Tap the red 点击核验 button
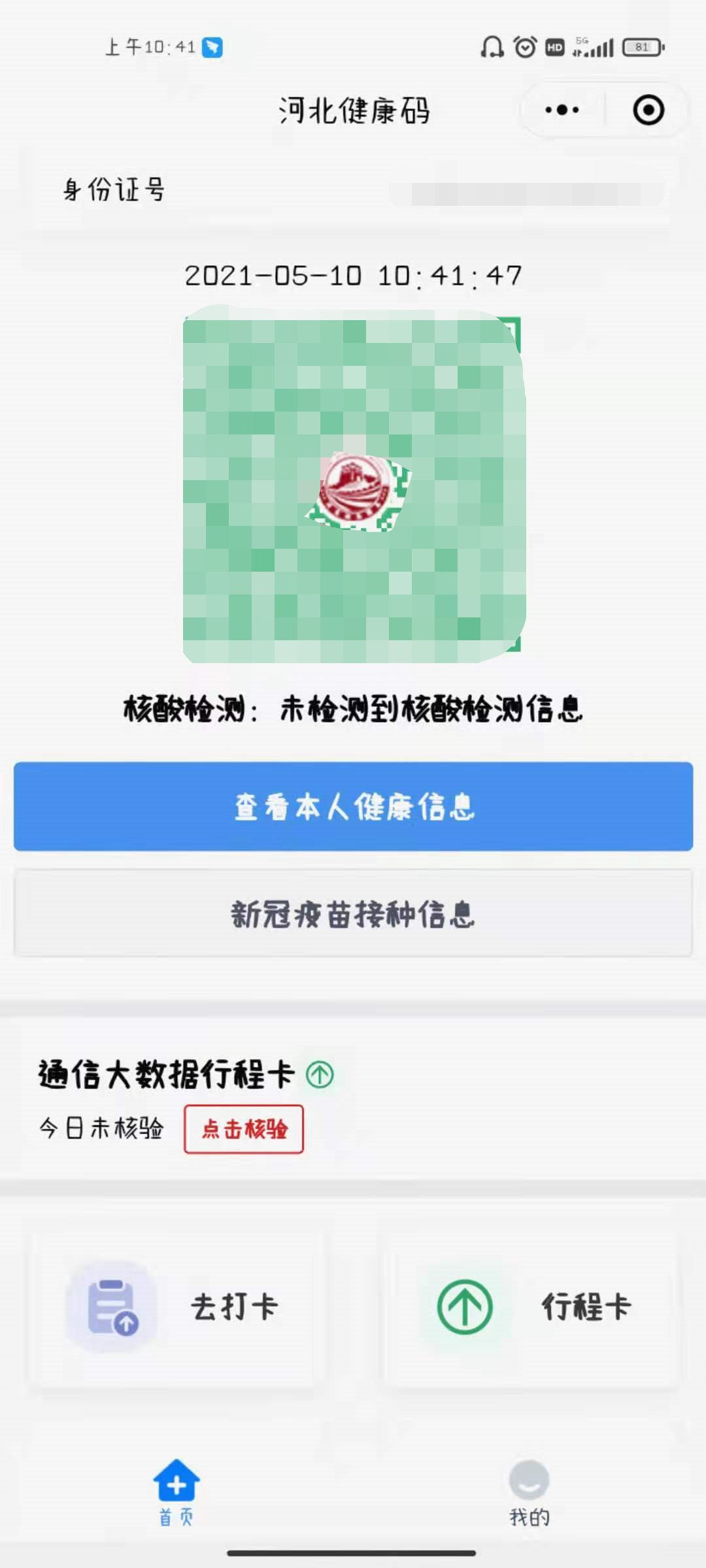Screen dimensions: 706x1568 point(244,1129)
